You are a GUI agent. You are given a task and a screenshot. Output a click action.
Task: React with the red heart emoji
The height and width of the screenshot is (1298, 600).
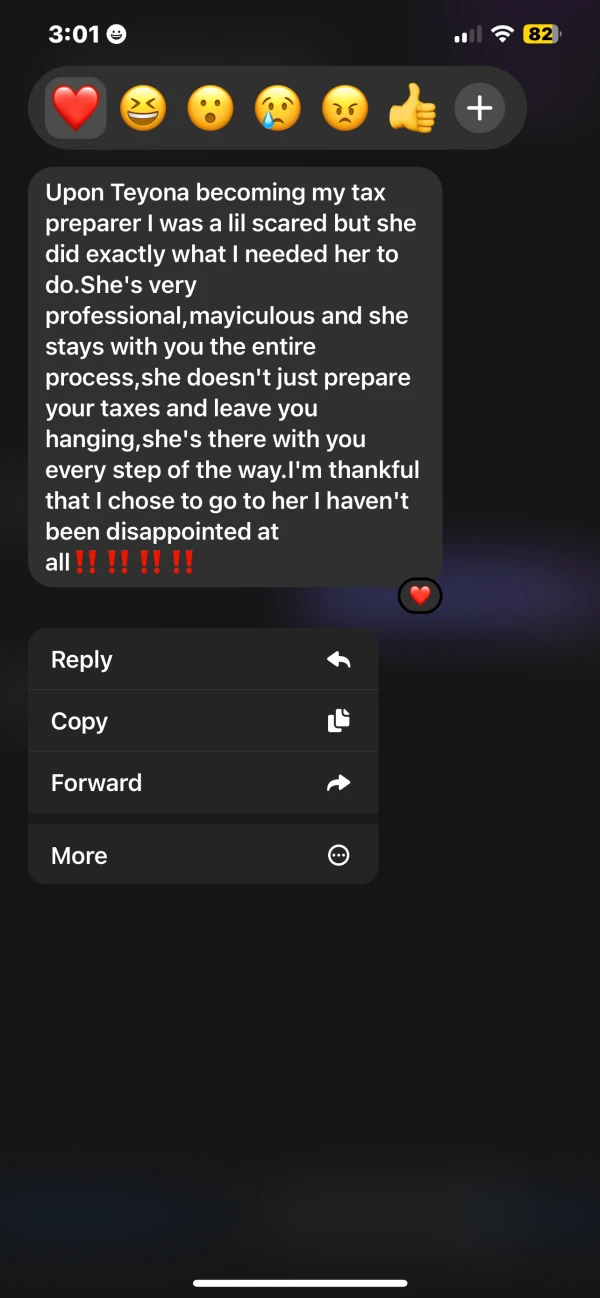76,108
